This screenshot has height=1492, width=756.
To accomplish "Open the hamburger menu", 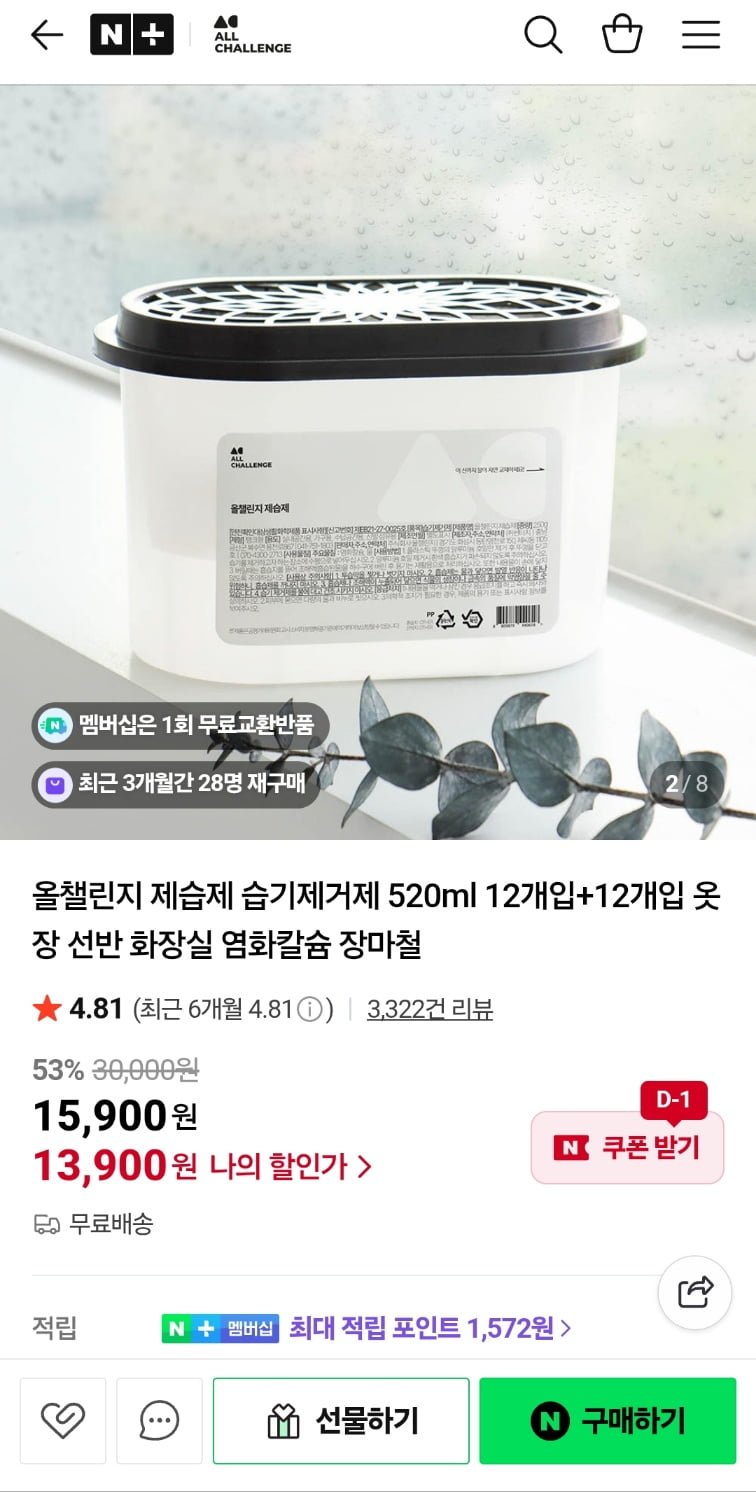I will [x=701, y=35].
